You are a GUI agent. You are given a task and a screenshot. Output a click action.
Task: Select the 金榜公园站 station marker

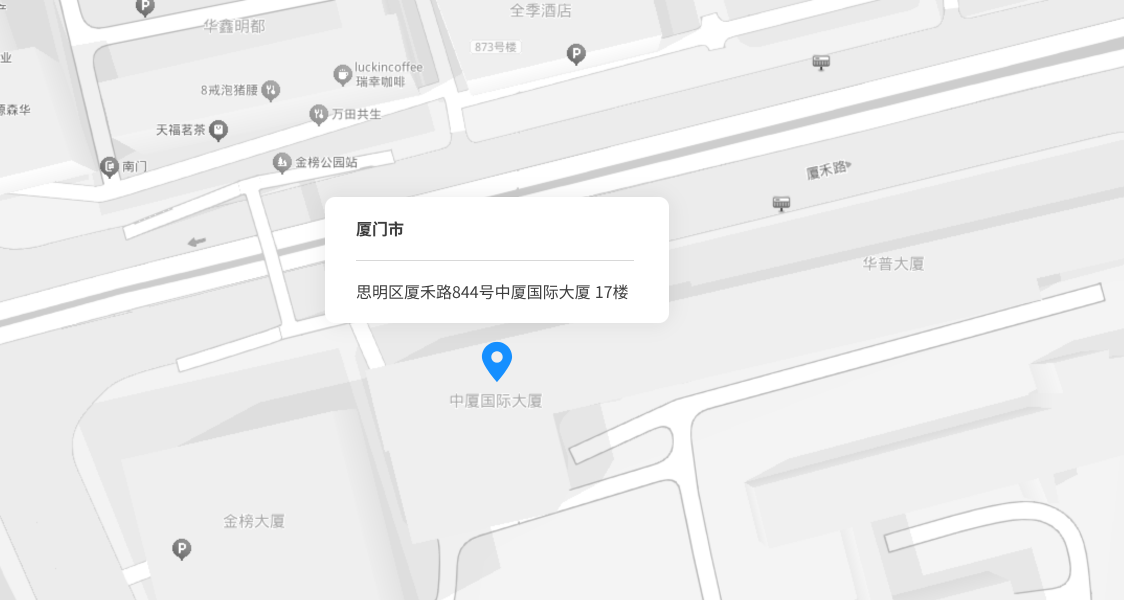282,162
